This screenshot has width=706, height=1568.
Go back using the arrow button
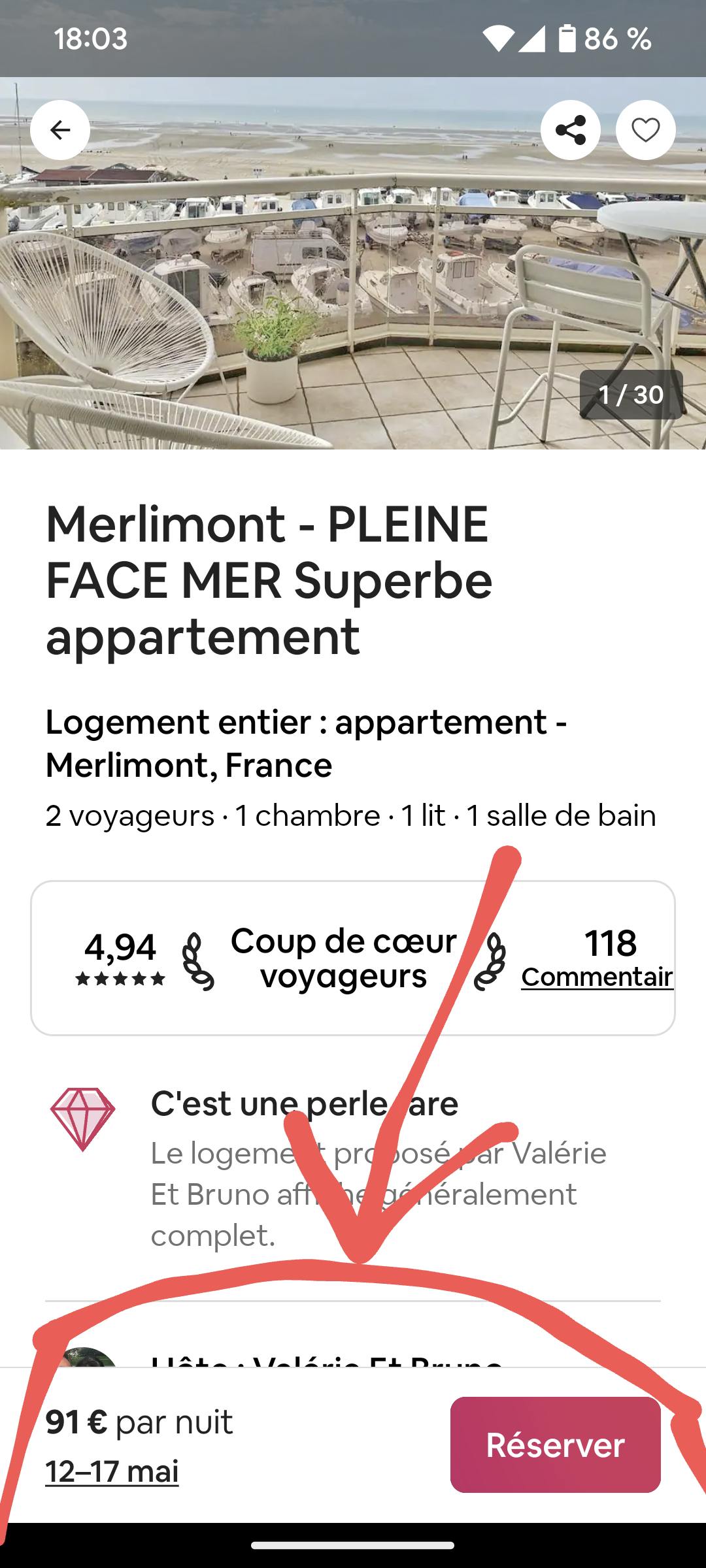(x=60, y=130)
